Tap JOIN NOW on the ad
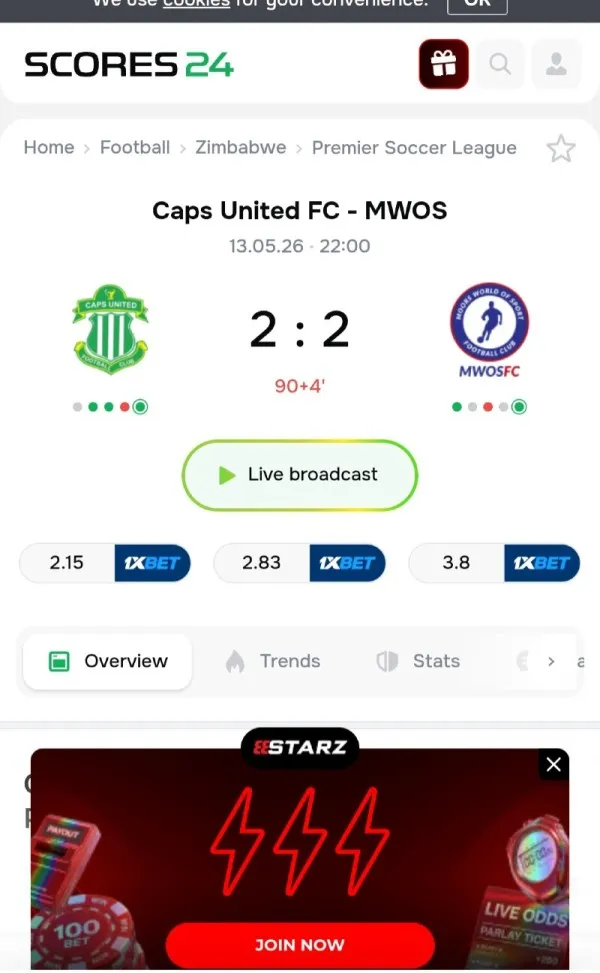Screen dimensions: 600x973 (x=300, y=944)
